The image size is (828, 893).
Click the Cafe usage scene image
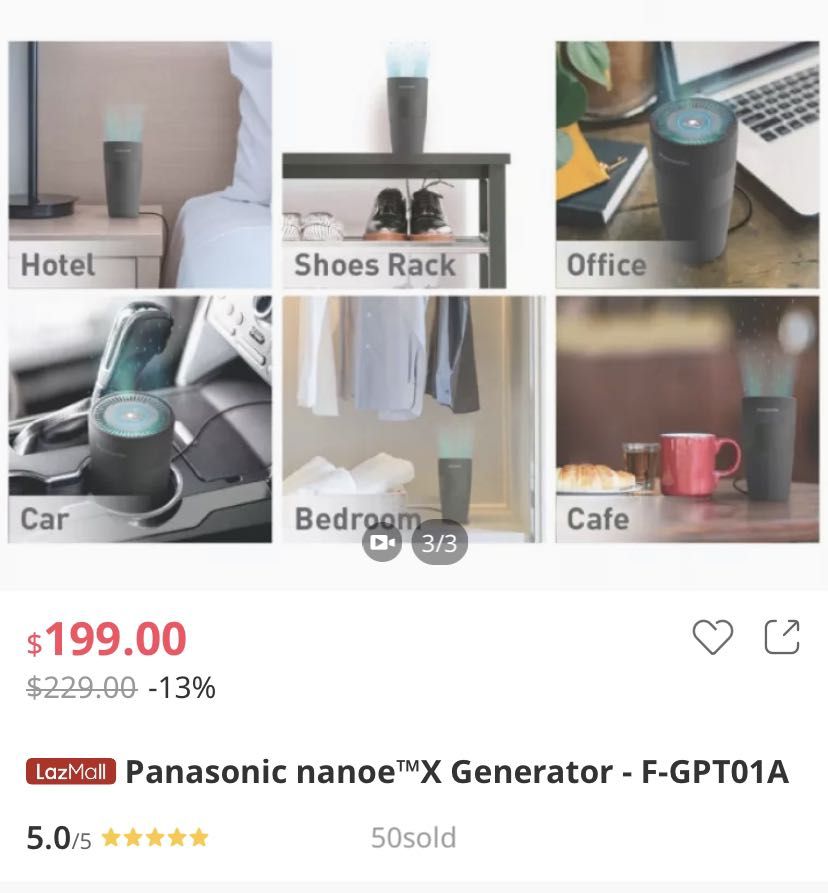tap(687, 418)
